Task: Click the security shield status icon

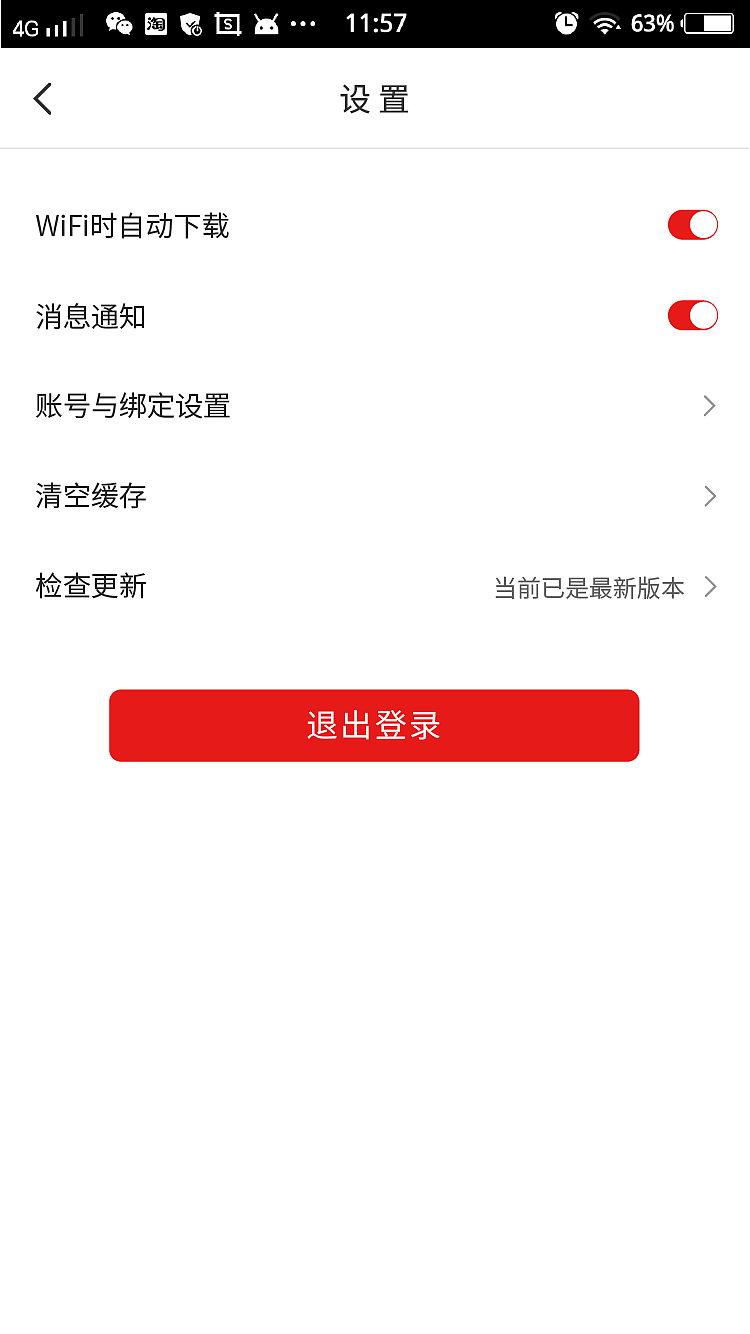Action: [192, 24]
